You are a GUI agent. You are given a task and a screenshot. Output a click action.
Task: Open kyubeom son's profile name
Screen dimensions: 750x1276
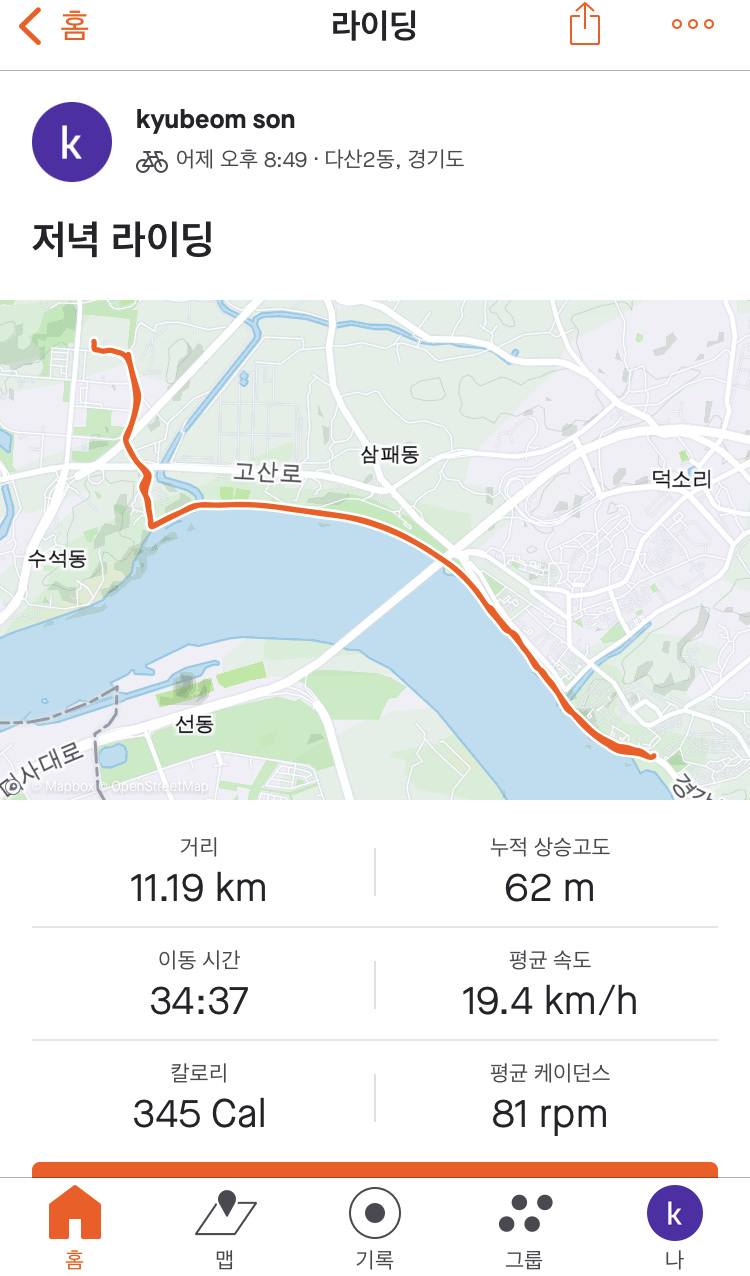[x=215, y=120]
